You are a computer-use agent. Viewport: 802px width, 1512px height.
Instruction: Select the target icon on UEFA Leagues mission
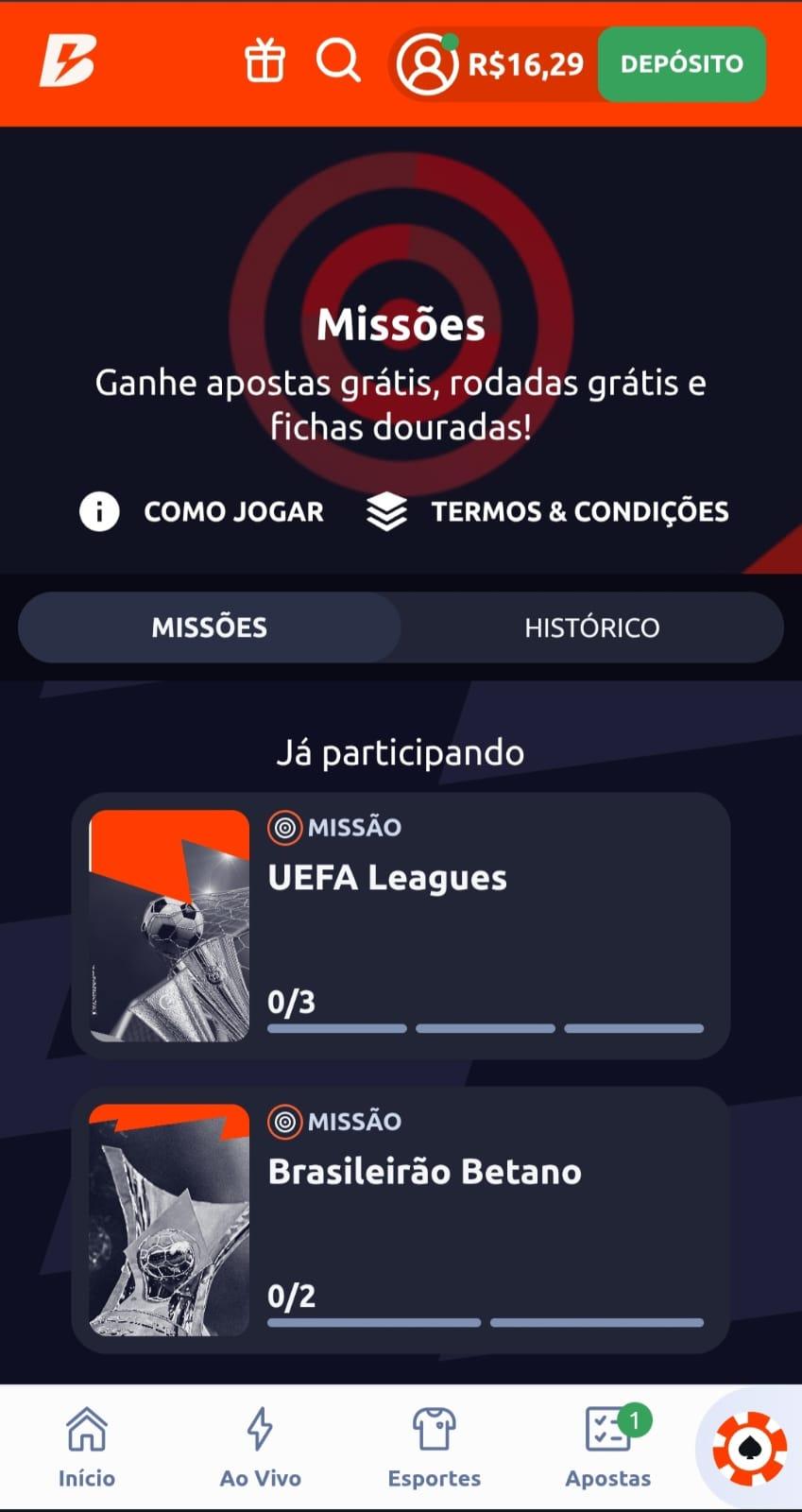(x=285, y=826)
